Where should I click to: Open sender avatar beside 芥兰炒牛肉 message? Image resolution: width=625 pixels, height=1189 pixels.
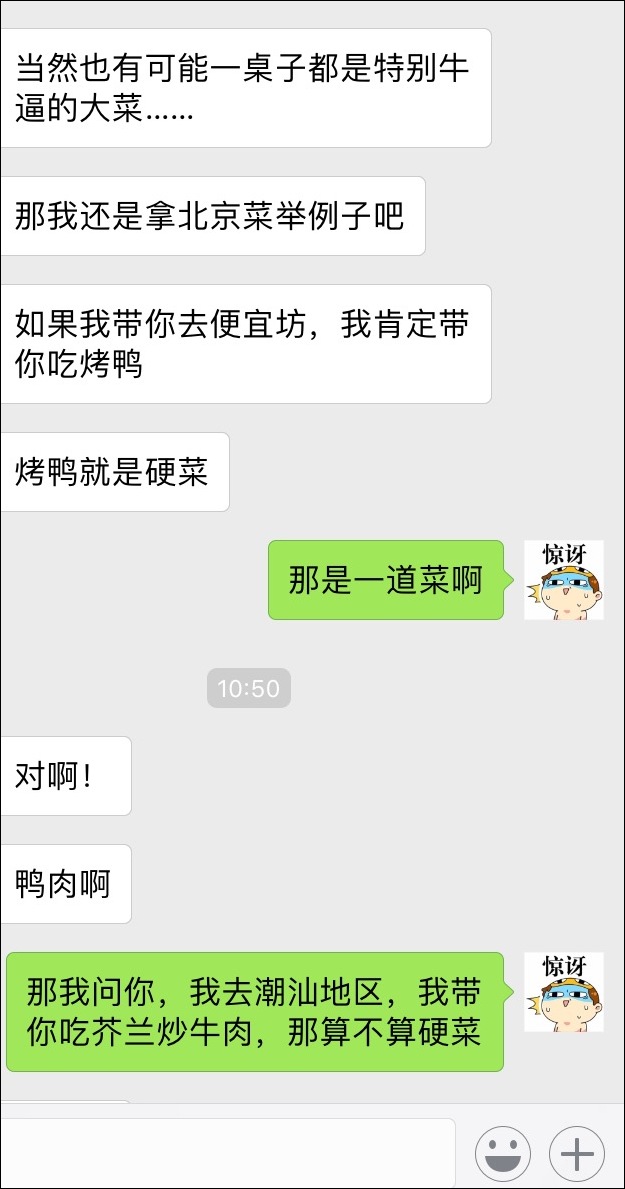564,992
